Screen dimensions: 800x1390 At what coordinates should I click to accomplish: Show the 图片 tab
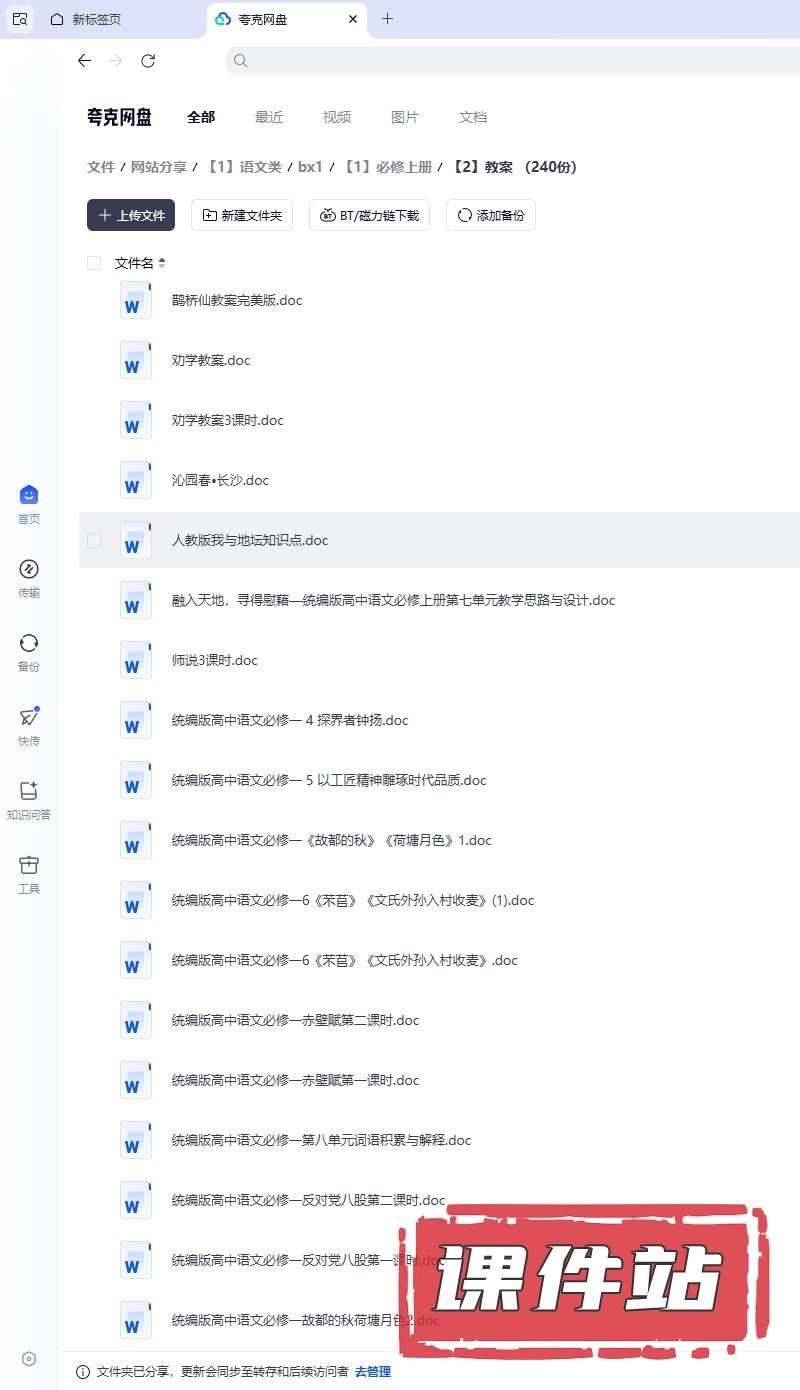tap(405, 117)
